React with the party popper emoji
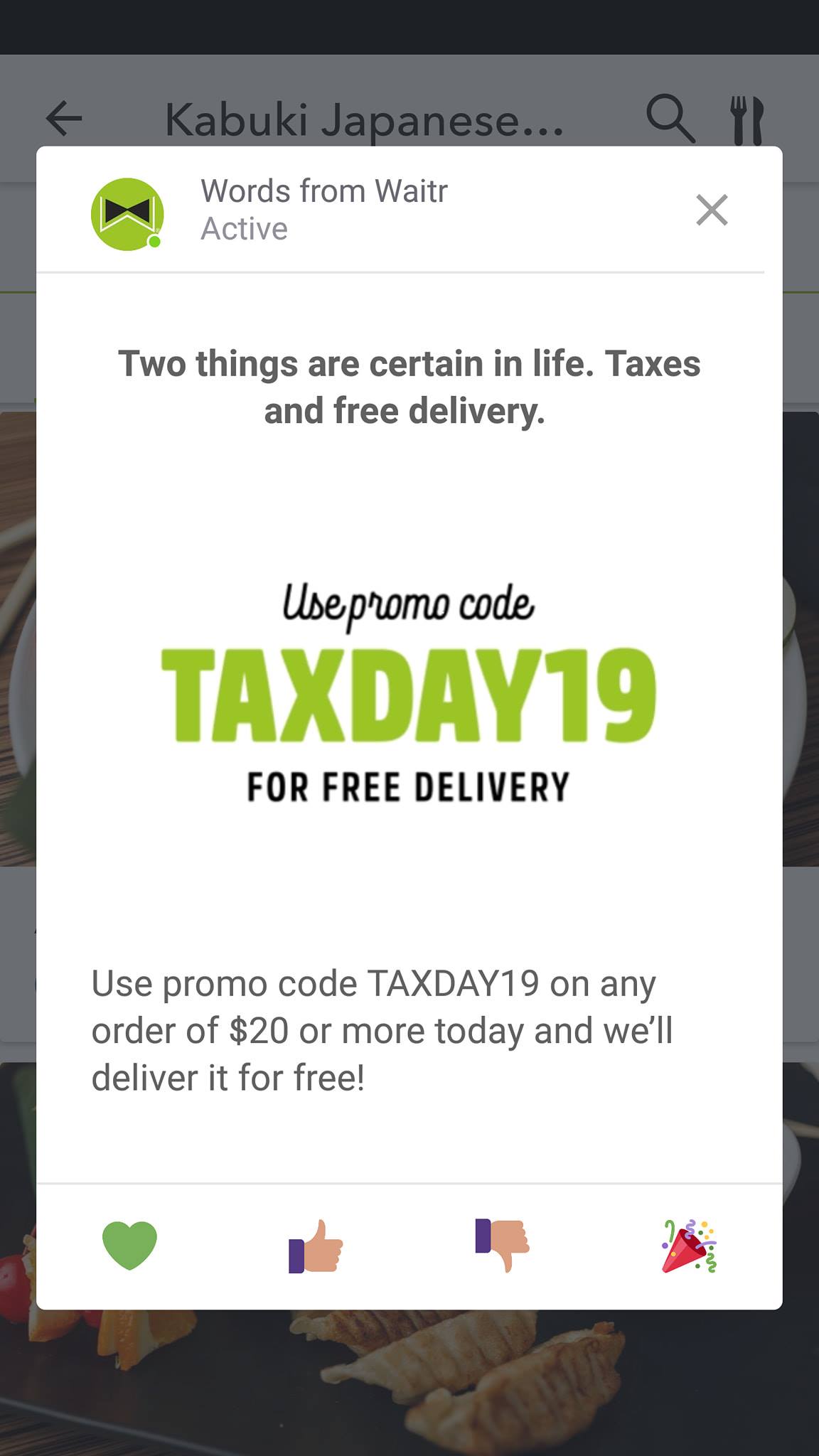Viewport: 819px width, 1456px height. pos(689,1246)
